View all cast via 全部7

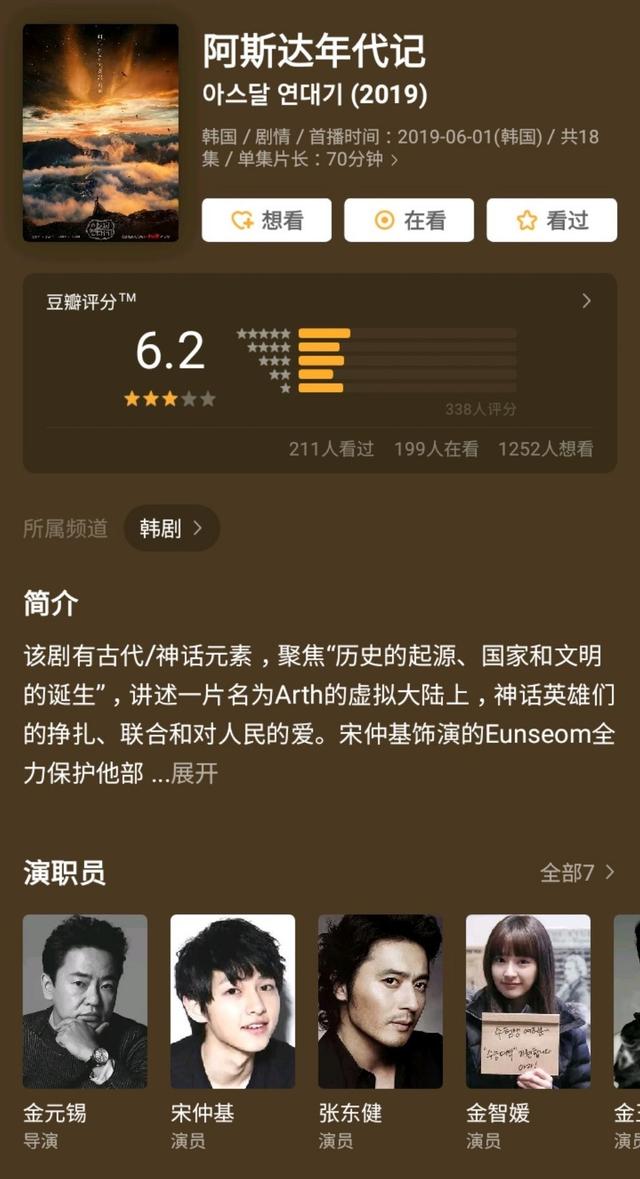point(577,873)
